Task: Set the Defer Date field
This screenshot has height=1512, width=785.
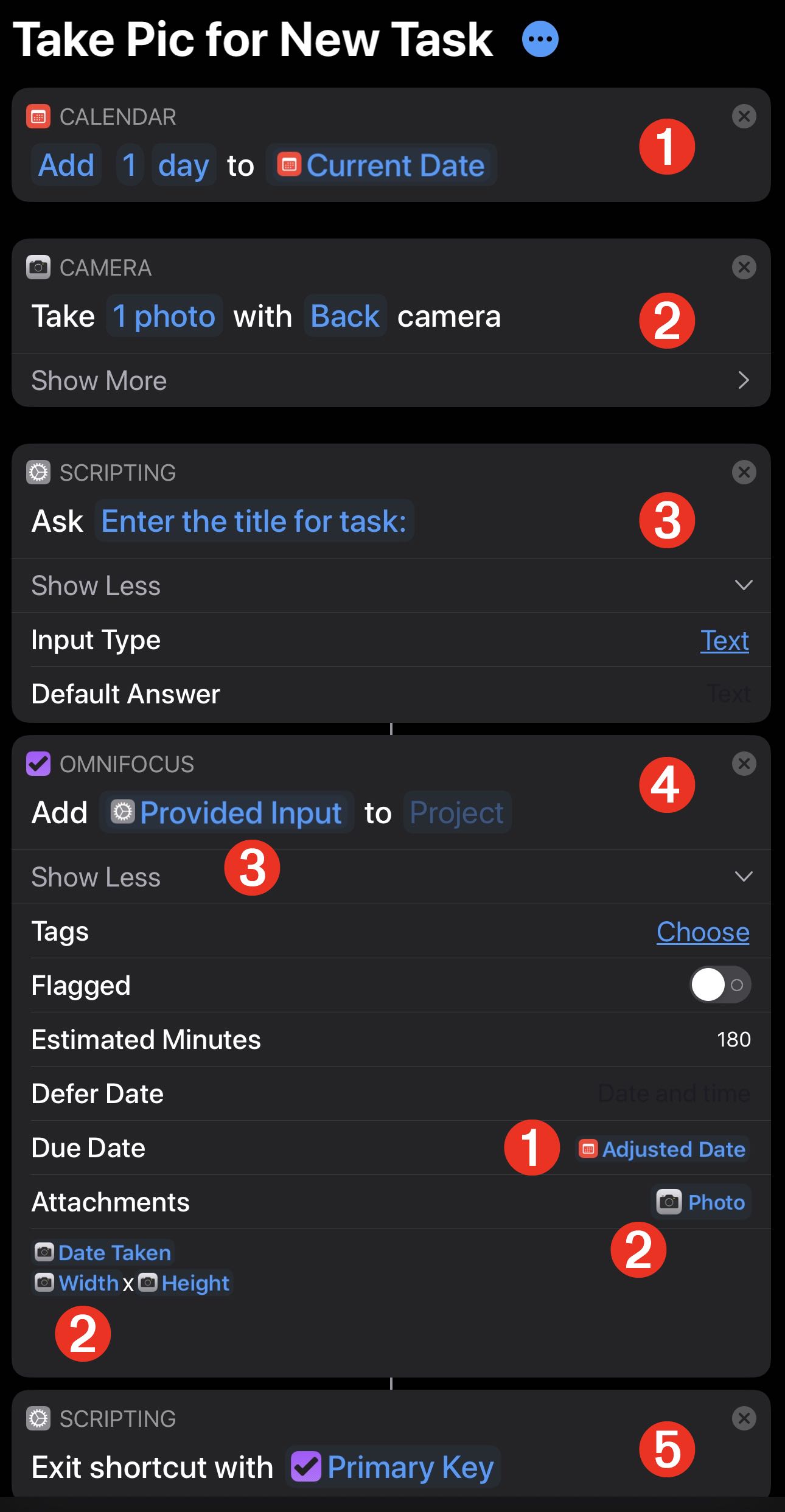Action: [674, 1093]
